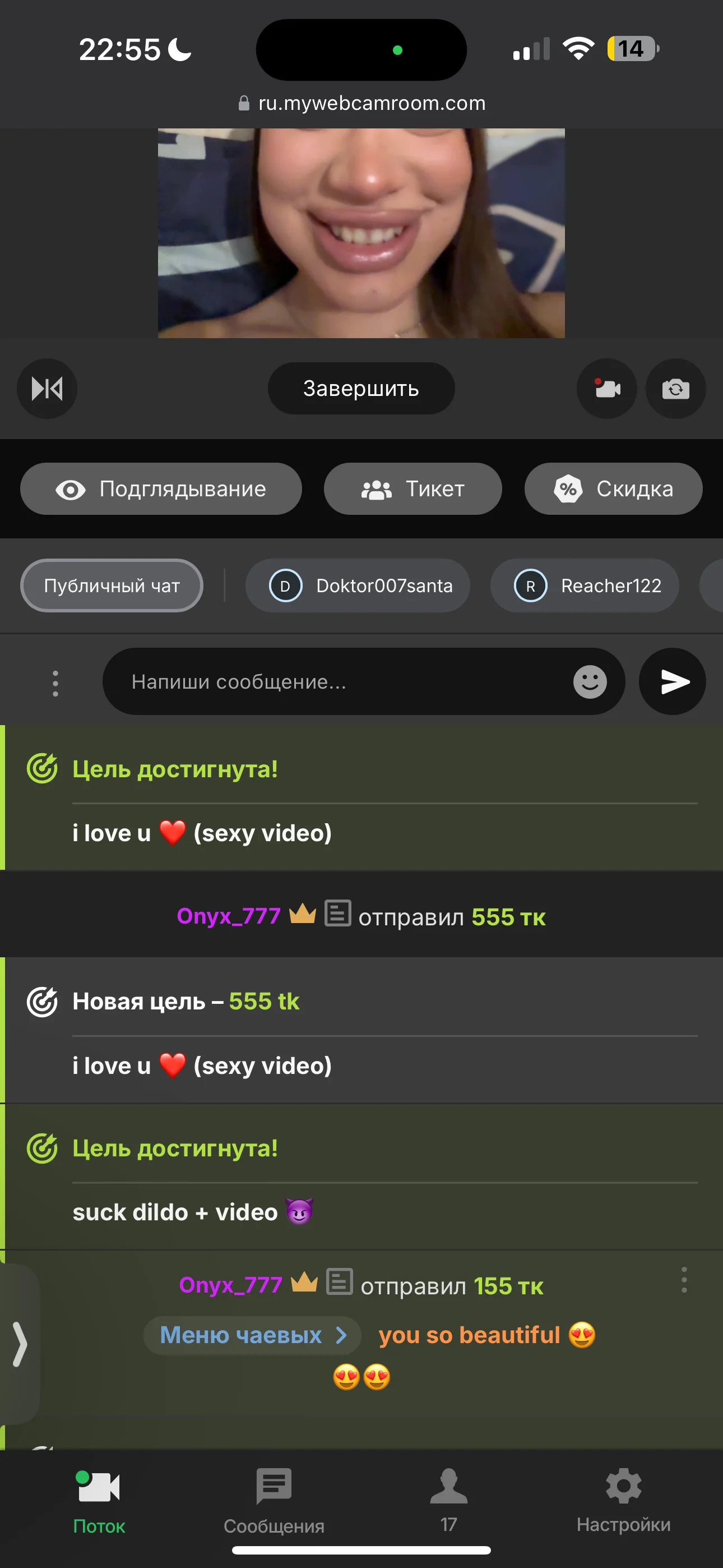Go to the Настройки tab
Image resolution: width=723 pixels, height=1568 pixels.
(x=623, y=1500)
